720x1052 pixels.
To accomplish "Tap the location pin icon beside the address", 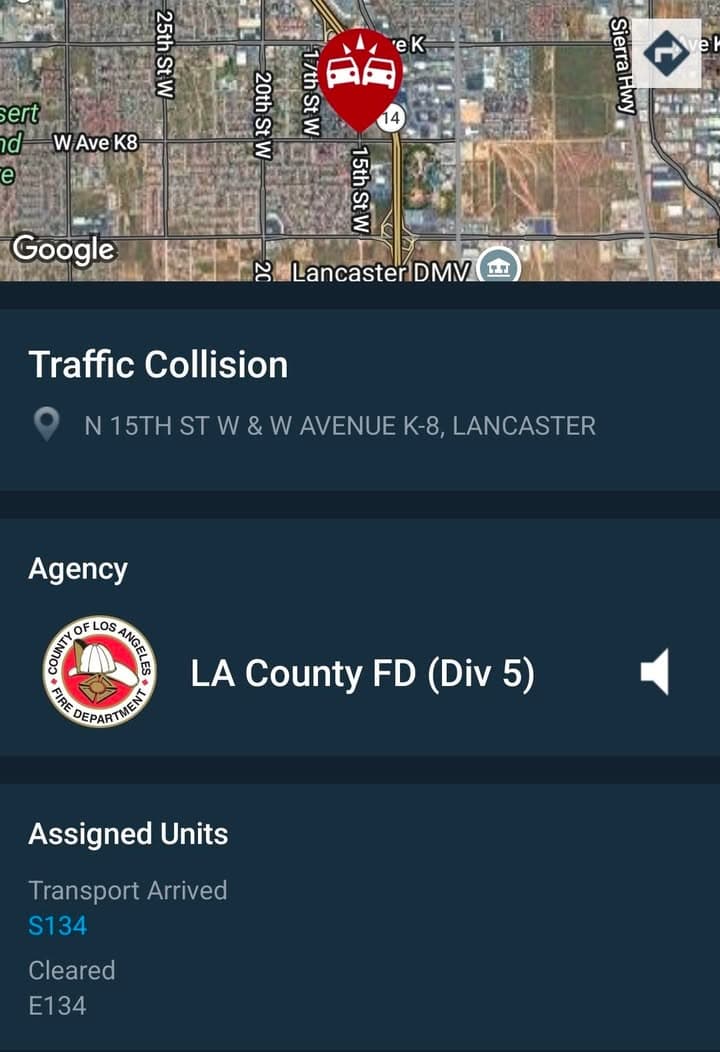I will tap(44, 425).
